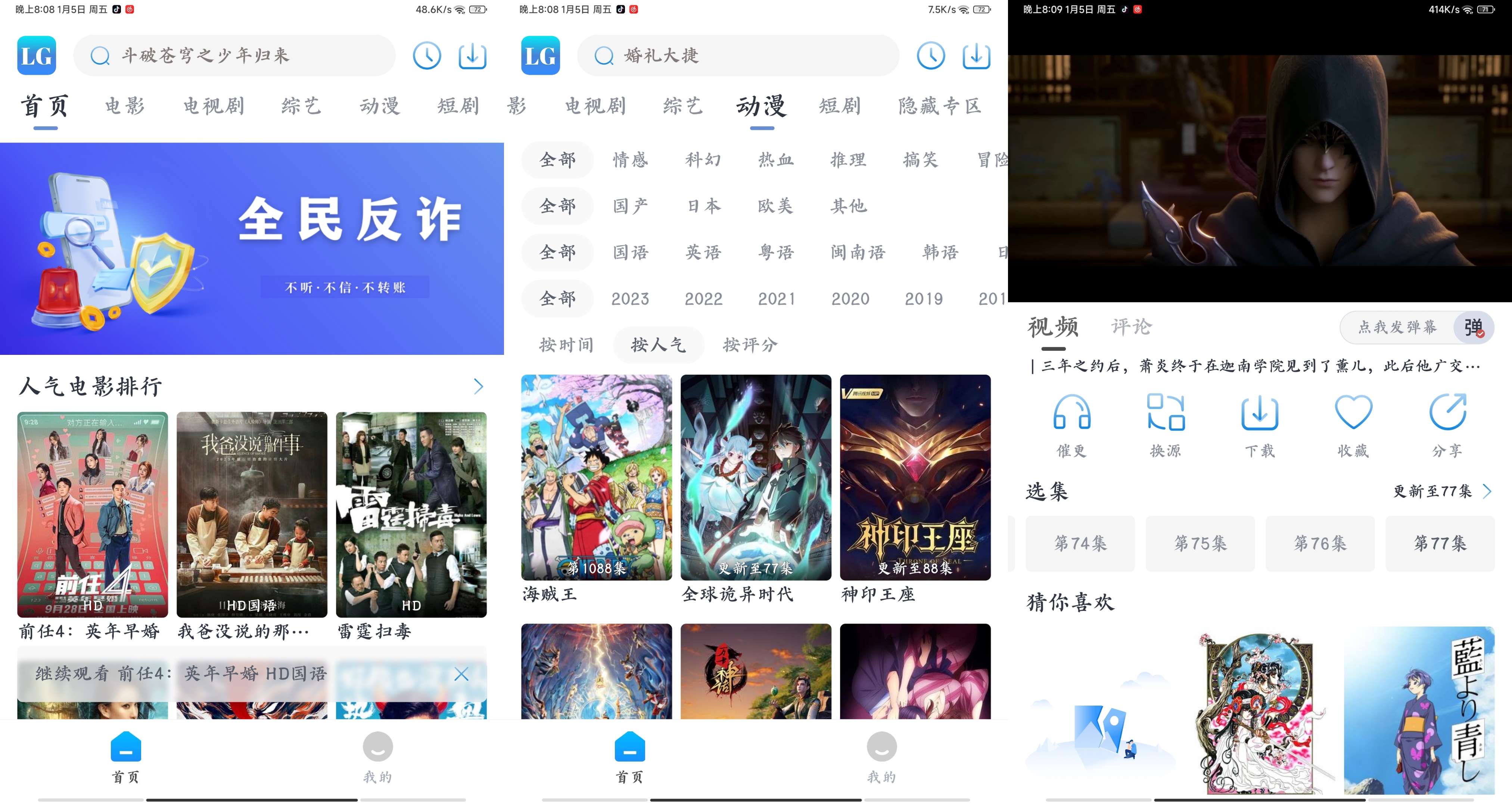Open the full episode list via 更新至77集
1512x806 pixels.
click(x=1441, y=491)
